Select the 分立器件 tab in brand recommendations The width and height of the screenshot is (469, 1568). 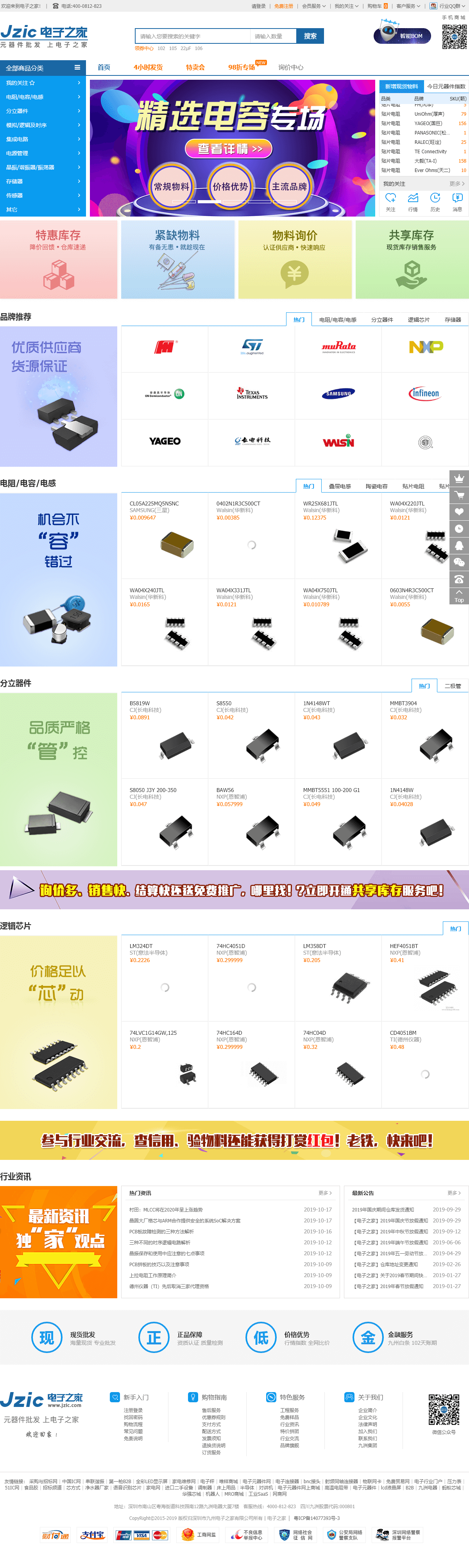[381, 319]
